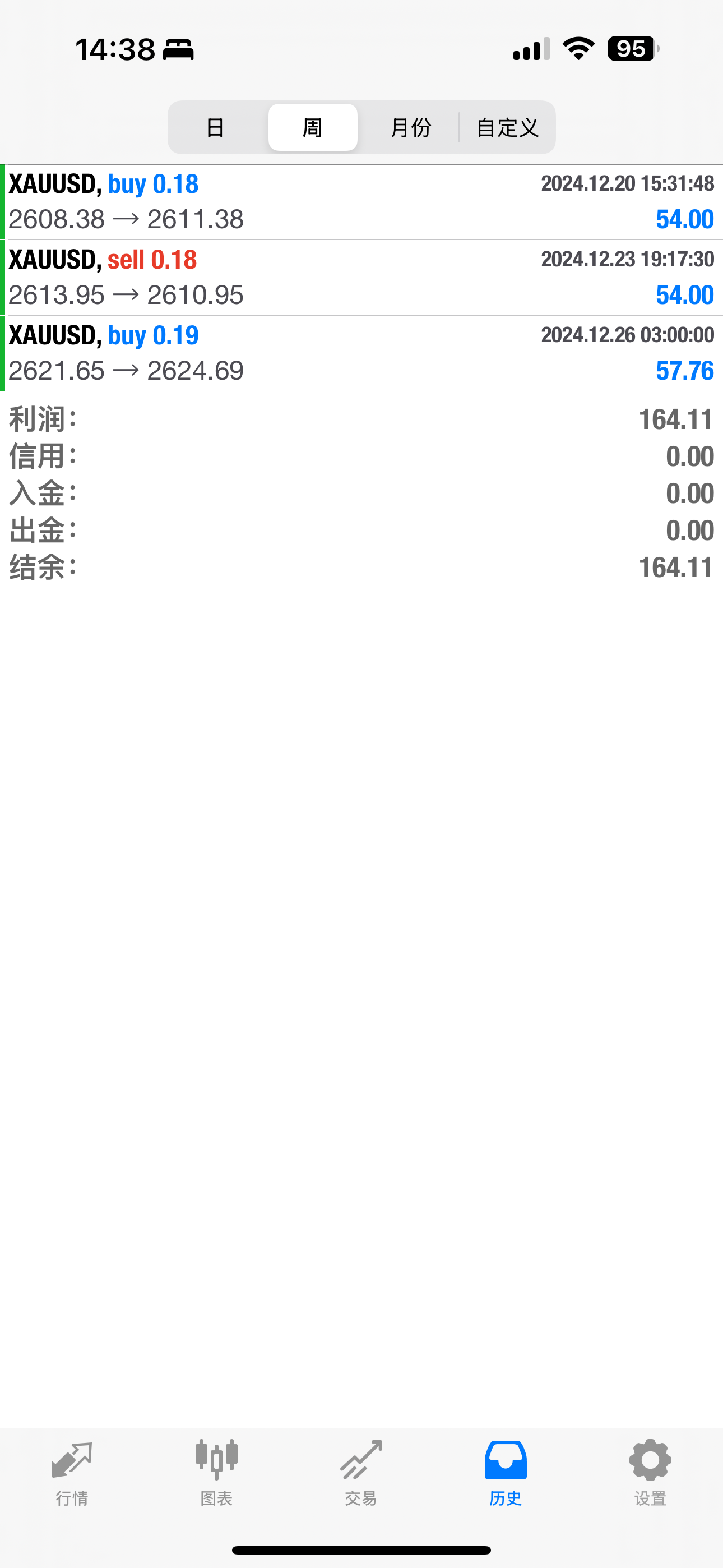Switch to the 图表 chart tab
Viewport: 723px width, 1568px height.
click(217, 1473)
